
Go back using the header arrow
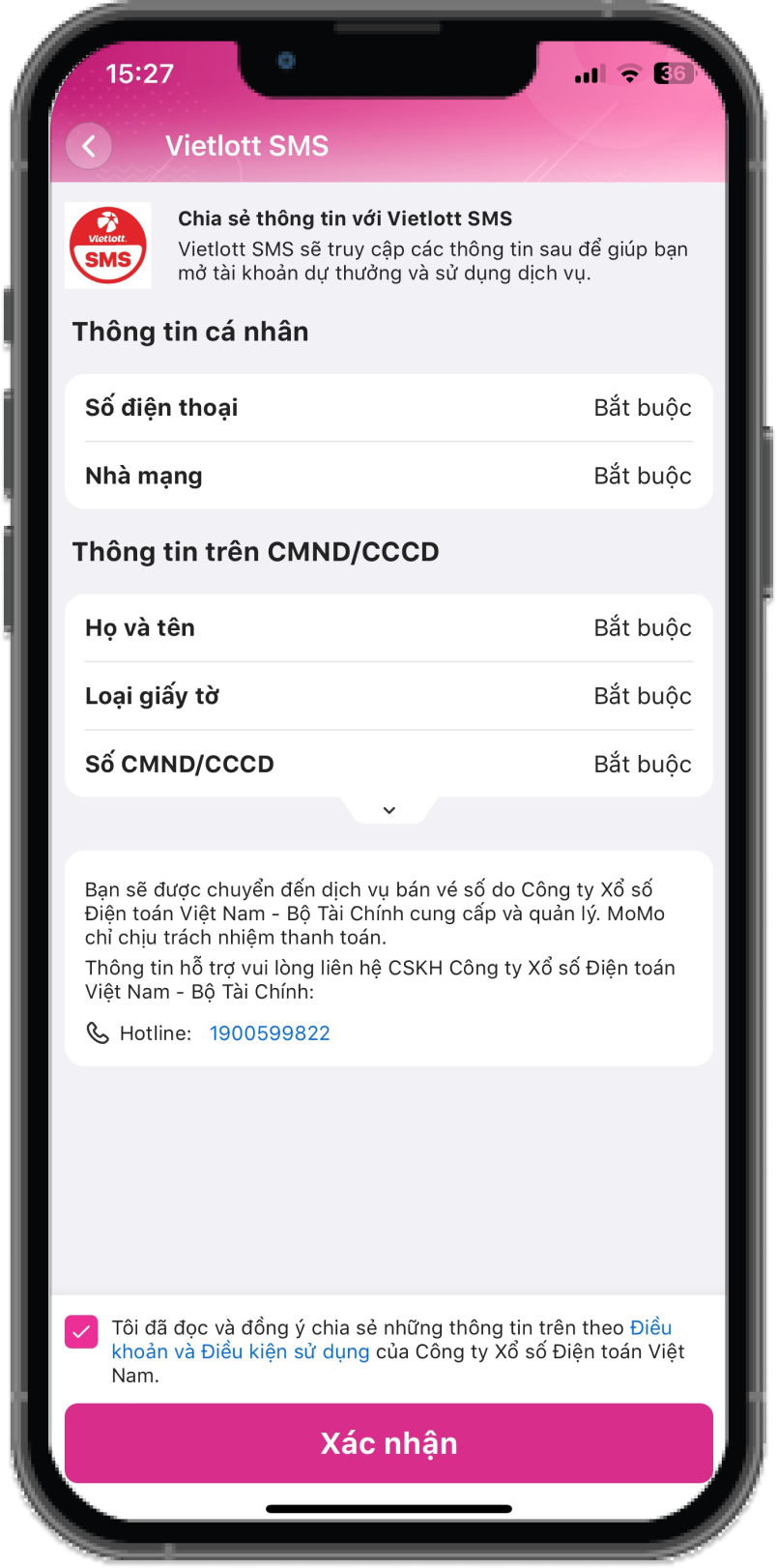[89, 146]
